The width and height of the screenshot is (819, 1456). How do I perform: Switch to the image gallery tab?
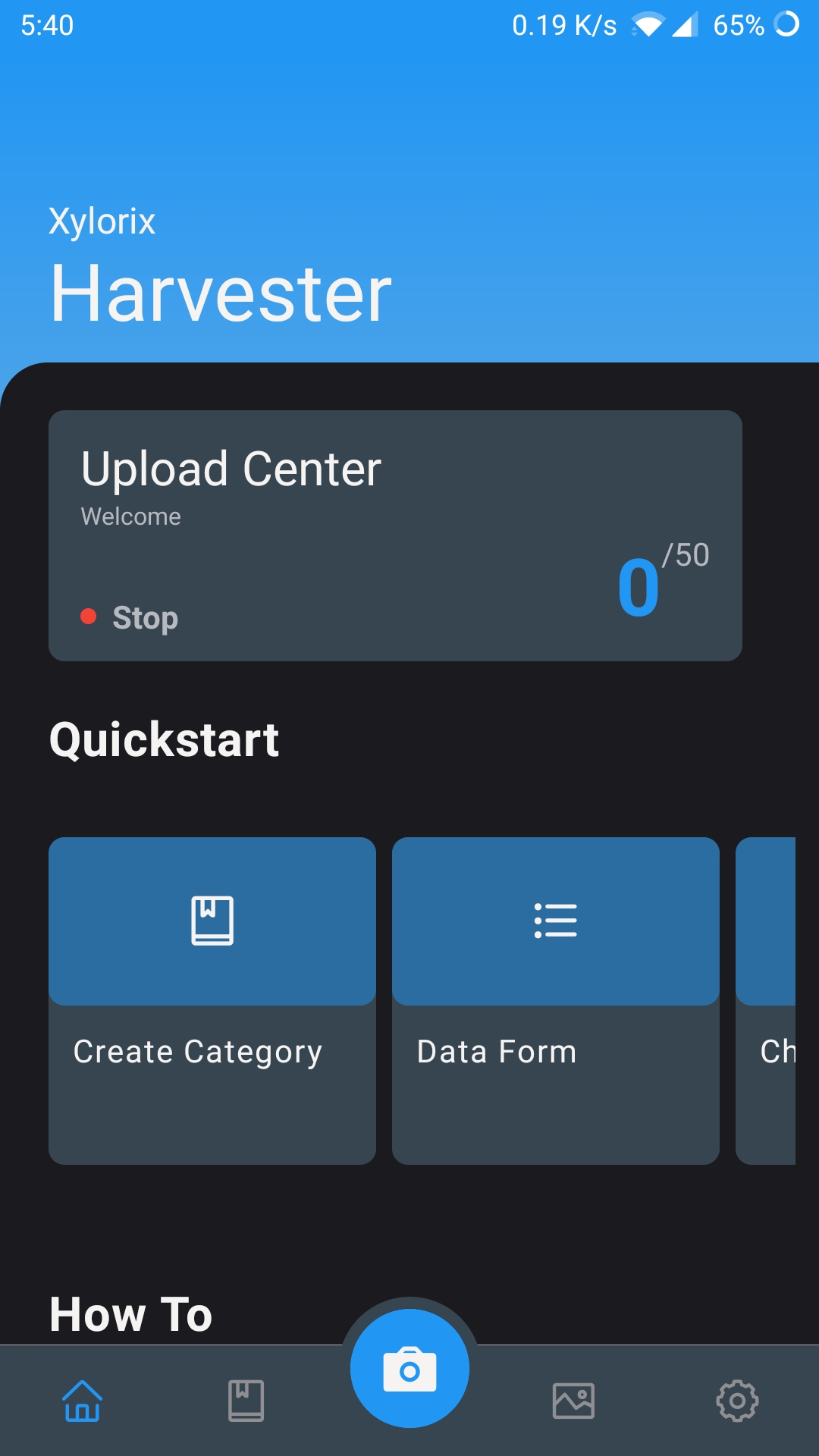[573, 1401]
